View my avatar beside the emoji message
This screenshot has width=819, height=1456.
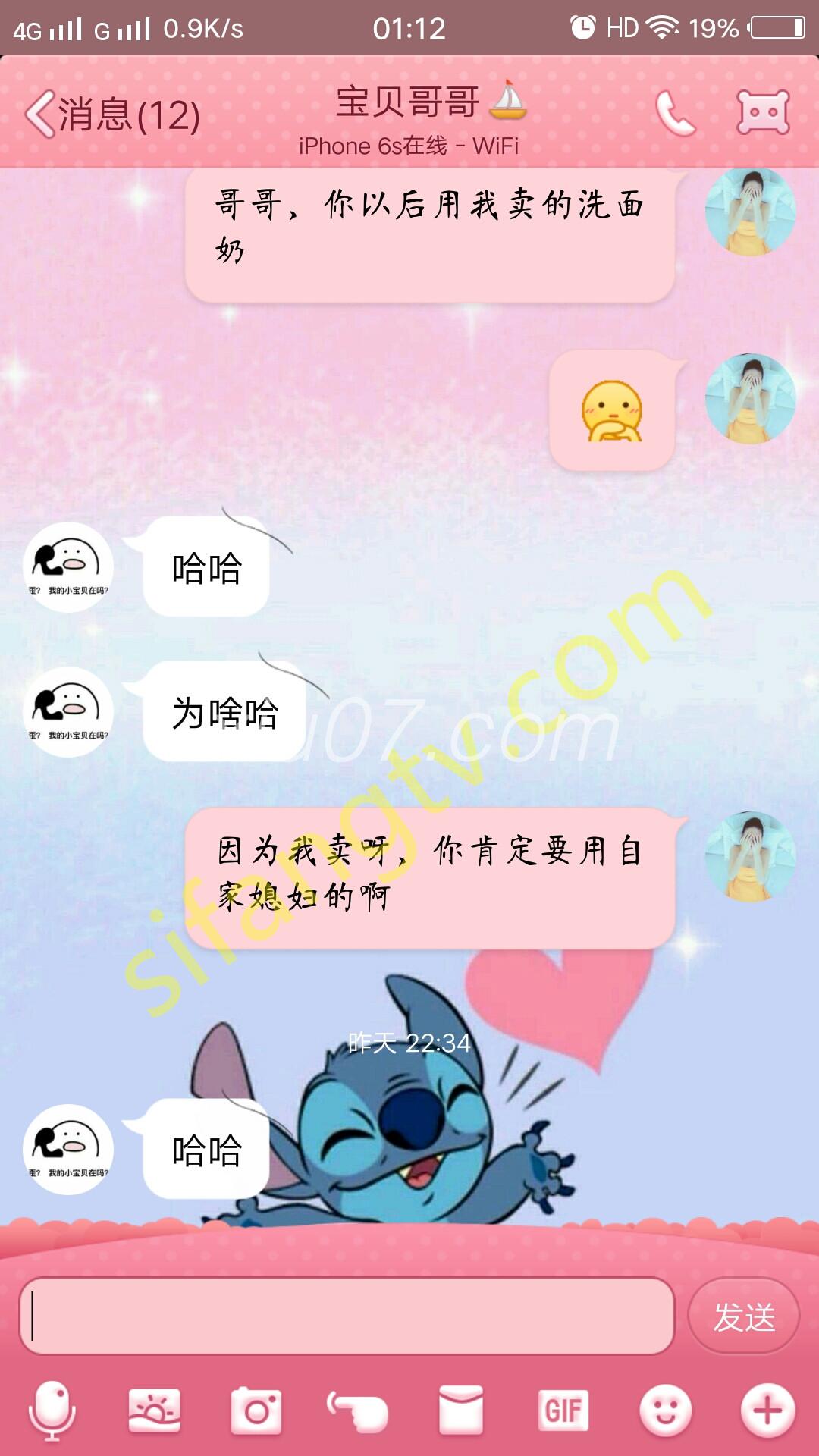coord(750,398)
